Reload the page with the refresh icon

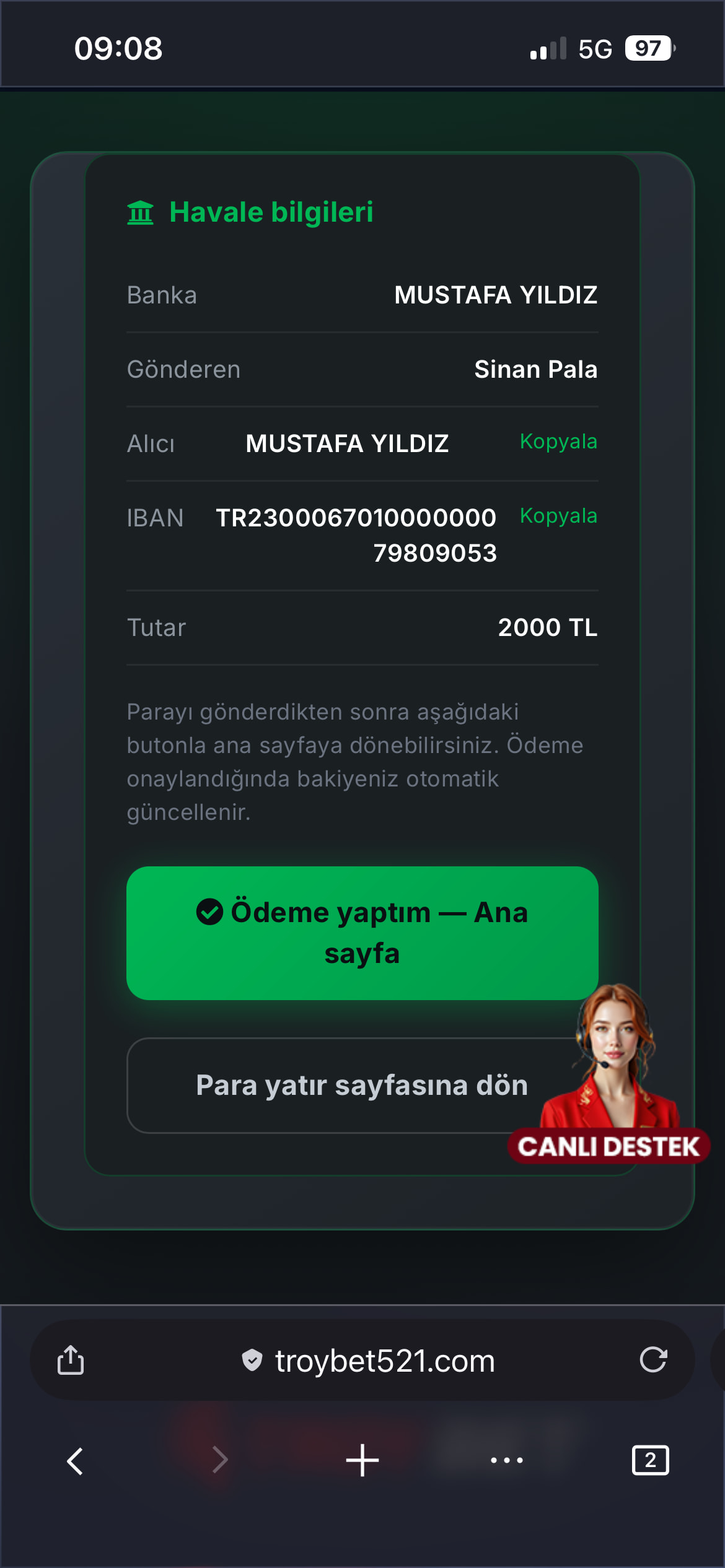(653, 1361)
